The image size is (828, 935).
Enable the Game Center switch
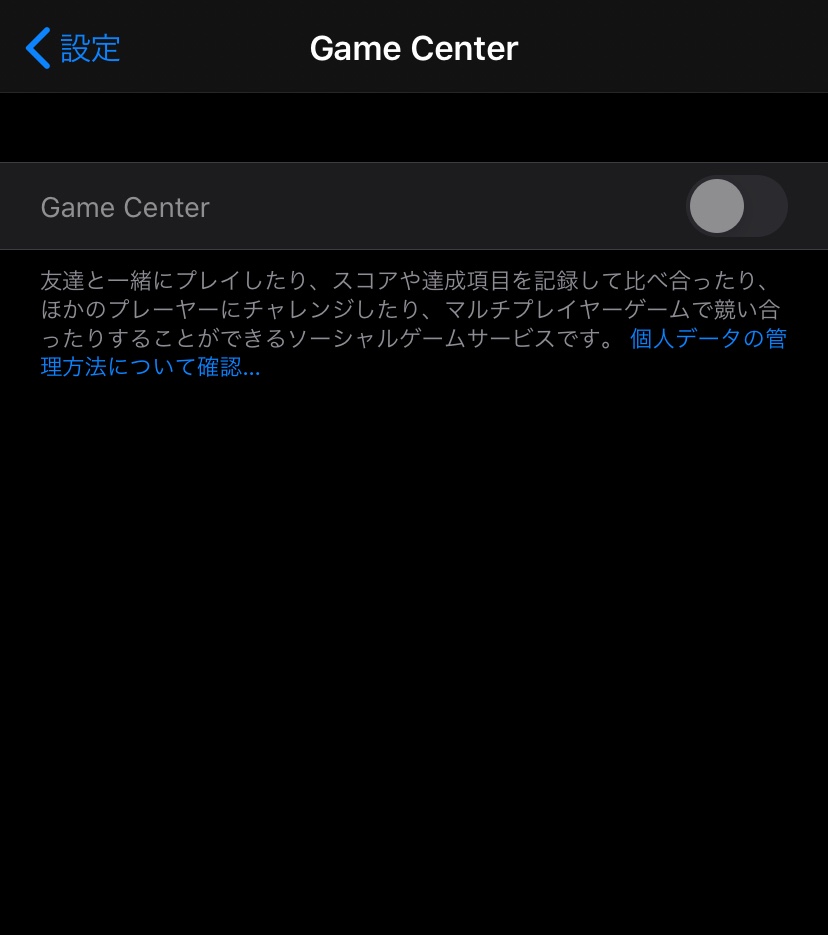click(736, 207)
